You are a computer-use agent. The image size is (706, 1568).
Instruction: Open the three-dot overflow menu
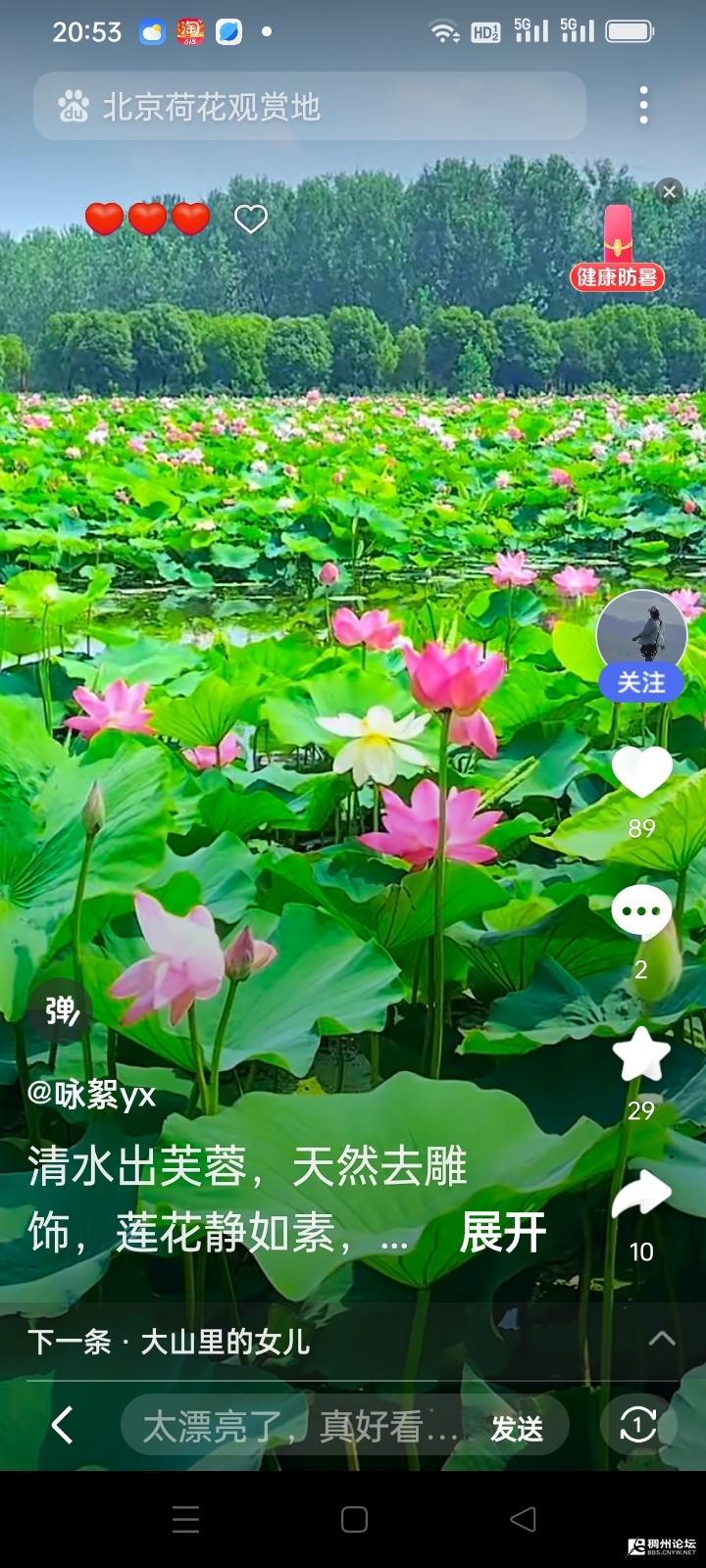coord(643,105)
